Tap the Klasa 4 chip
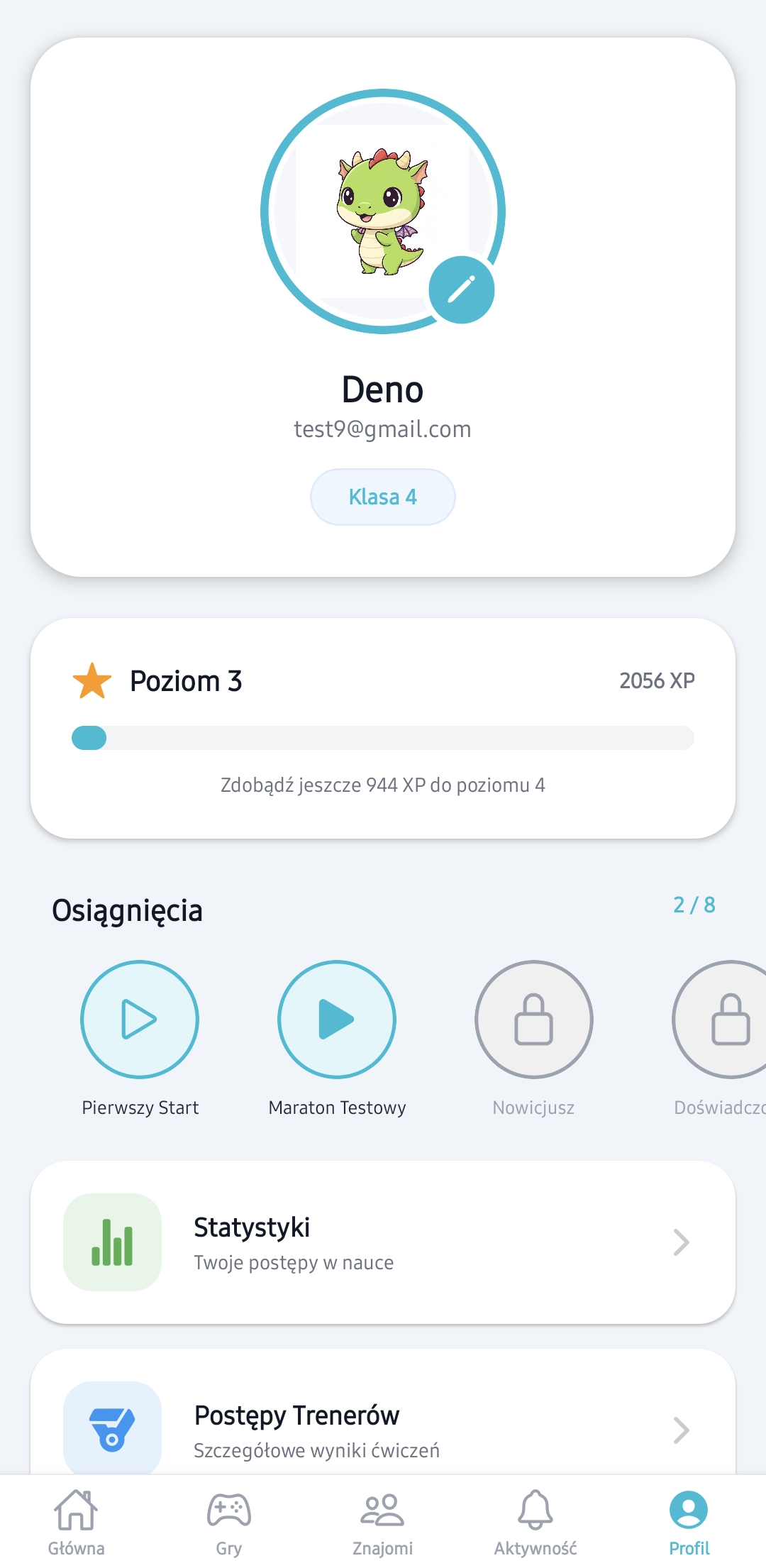The width and height of the screenshot is (766, 1568). click(x=382, y=497)
